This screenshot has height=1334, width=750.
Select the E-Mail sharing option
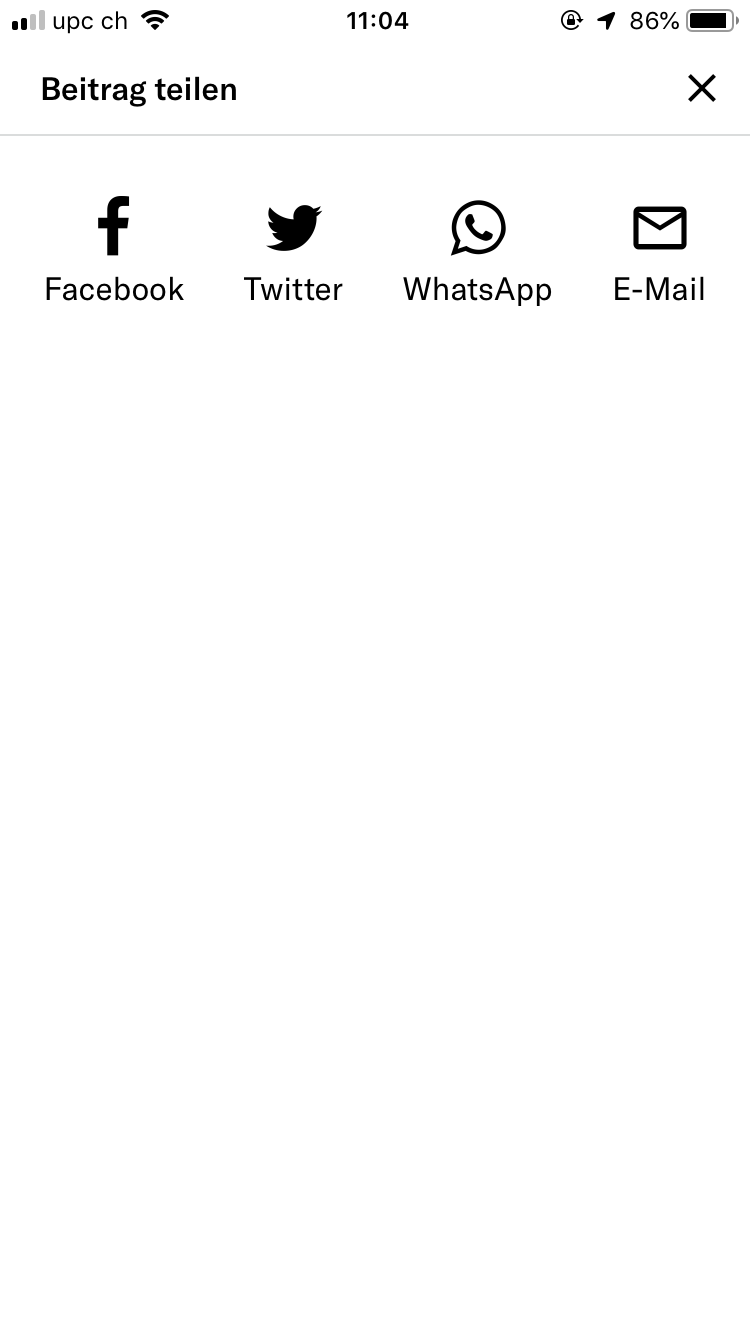[660, 289]
